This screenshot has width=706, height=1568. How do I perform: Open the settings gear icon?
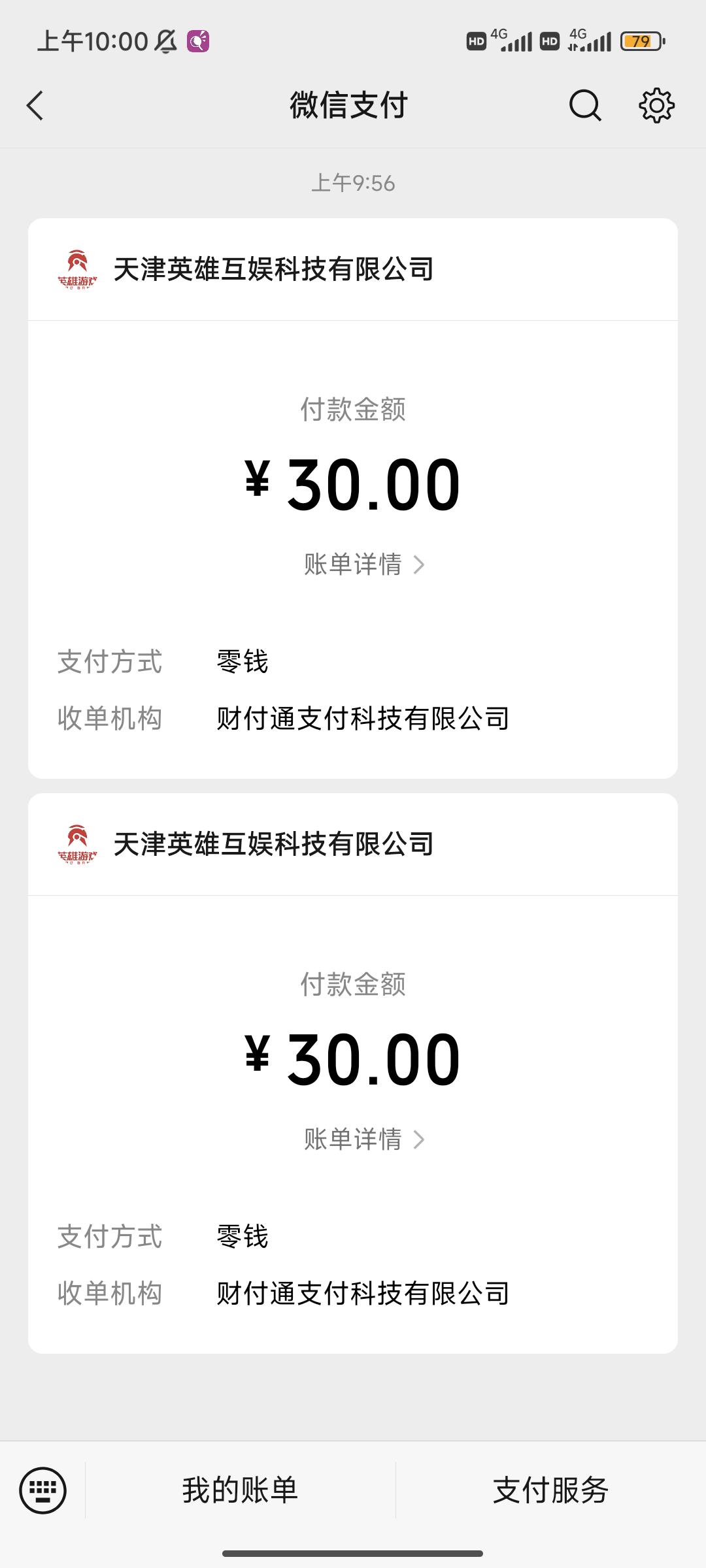656,105
